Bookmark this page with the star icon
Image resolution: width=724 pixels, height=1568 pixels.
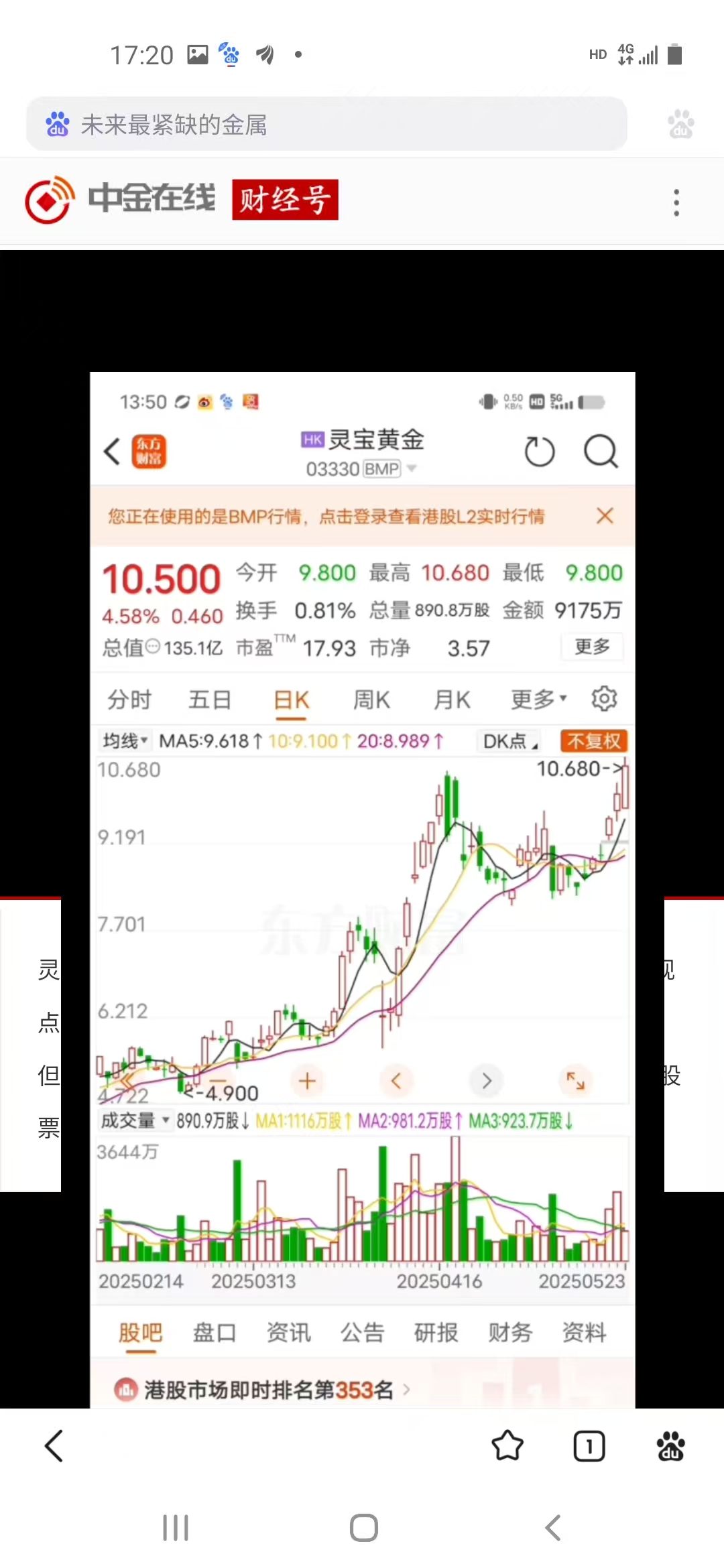(507, 1445)
